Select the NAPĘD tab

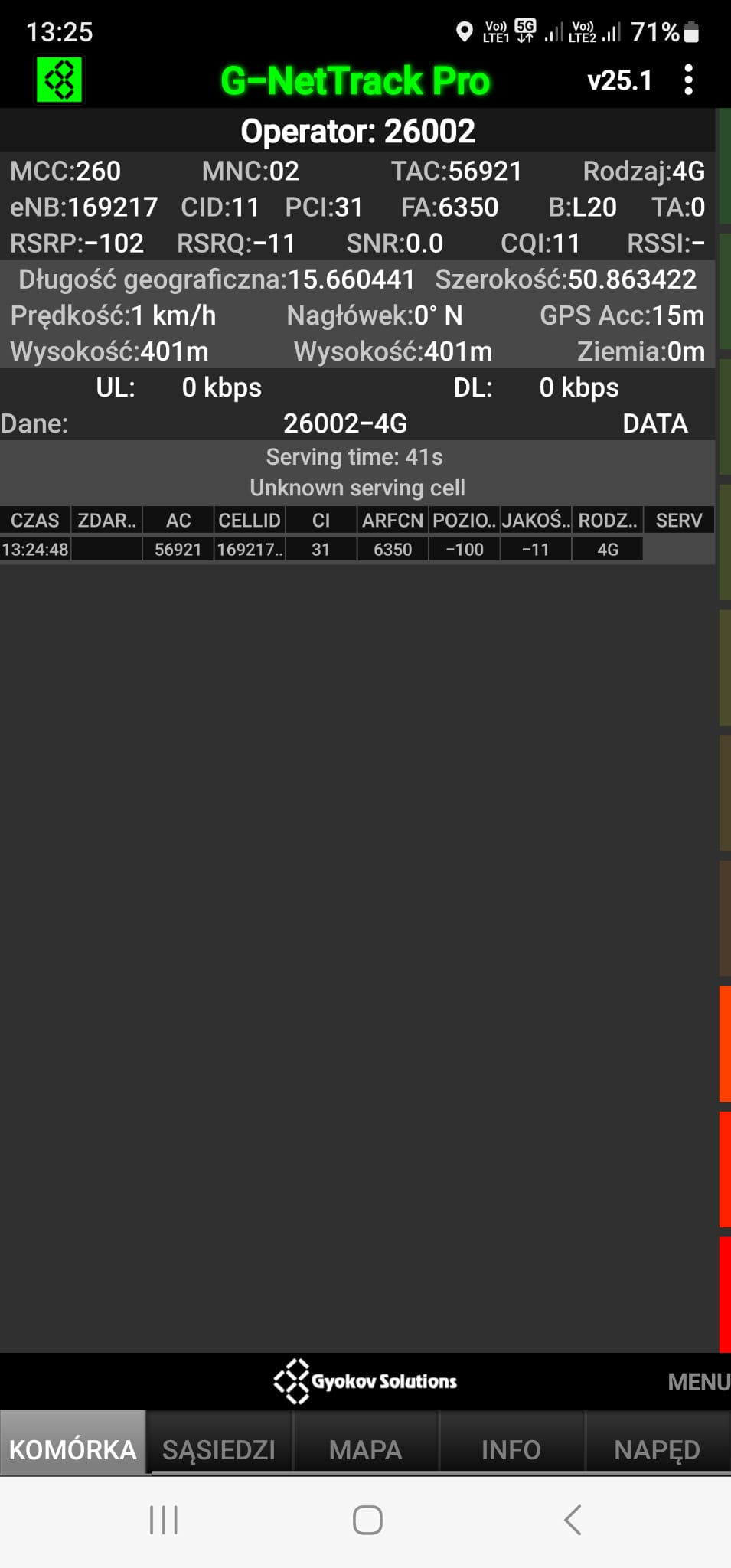pos(657,1449)
